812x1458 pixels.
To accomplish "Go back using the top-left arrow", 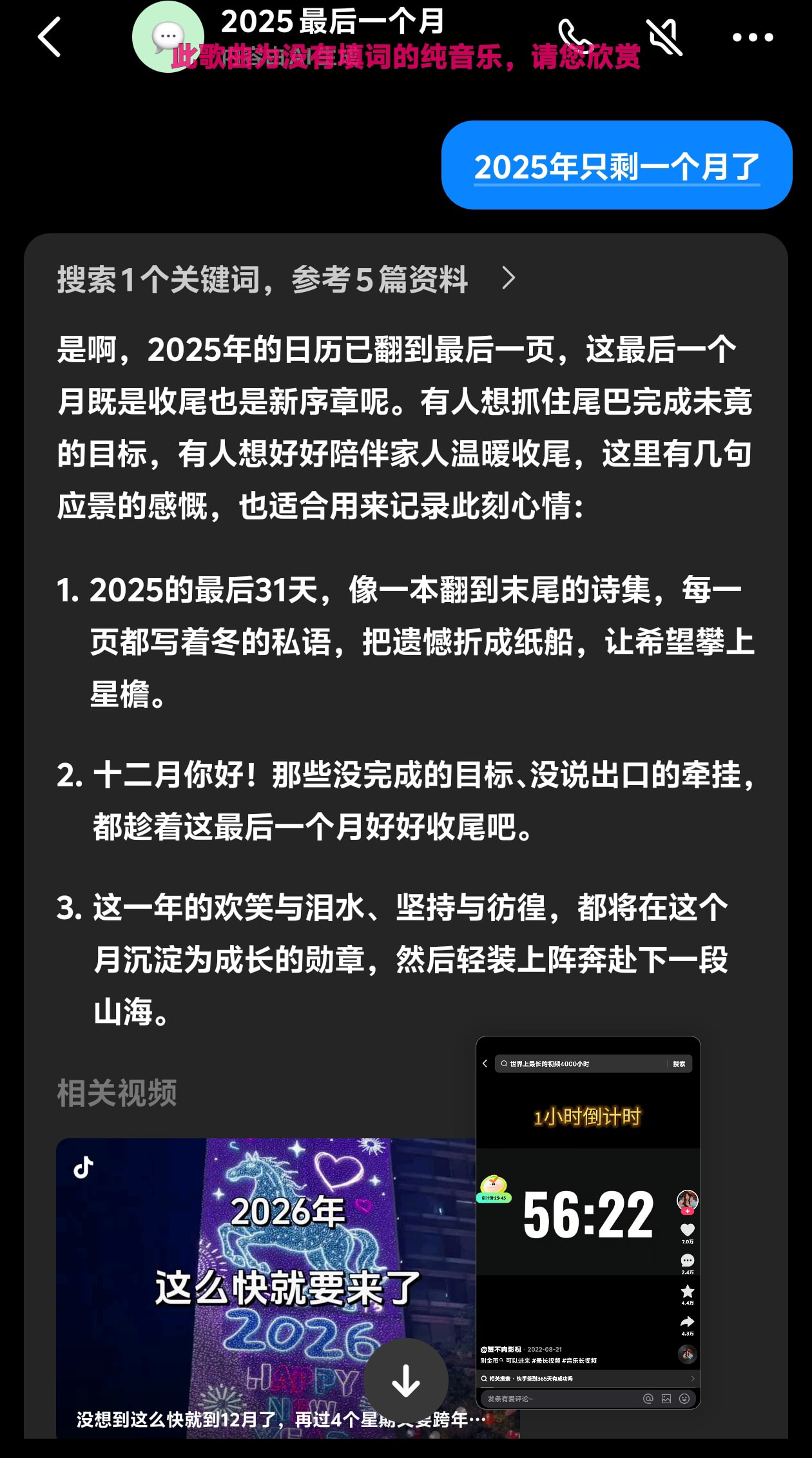I will tap(49, 37).
